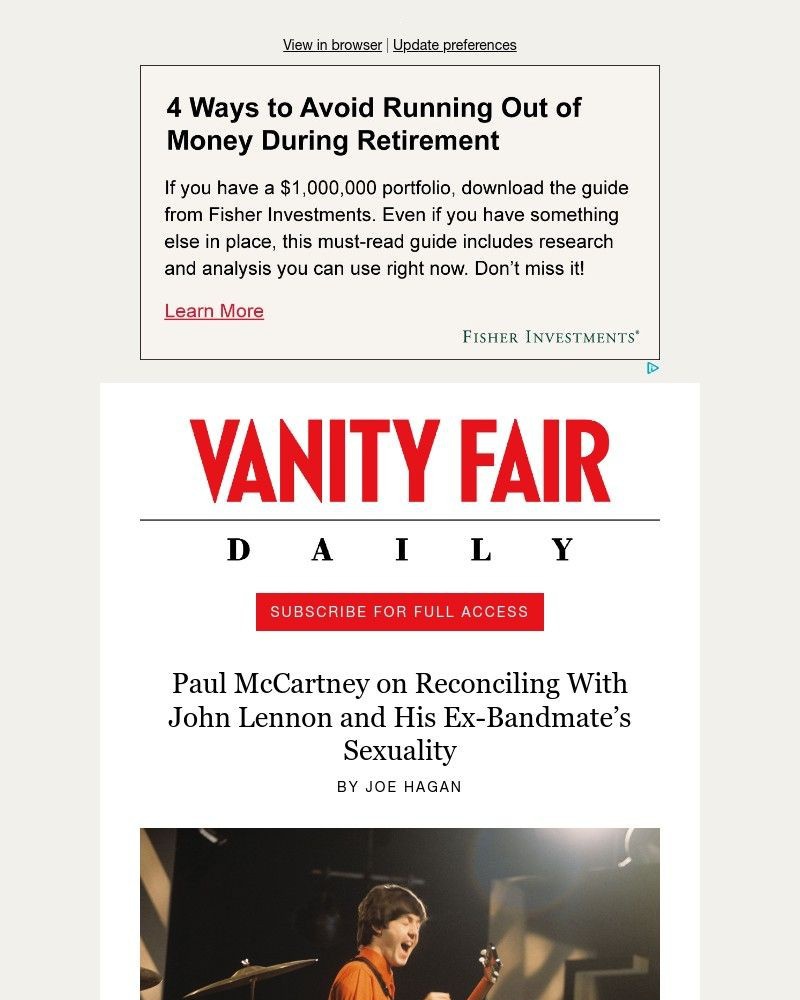
Task: Open the Paul McCartney article headline
Action: [399, 715]
